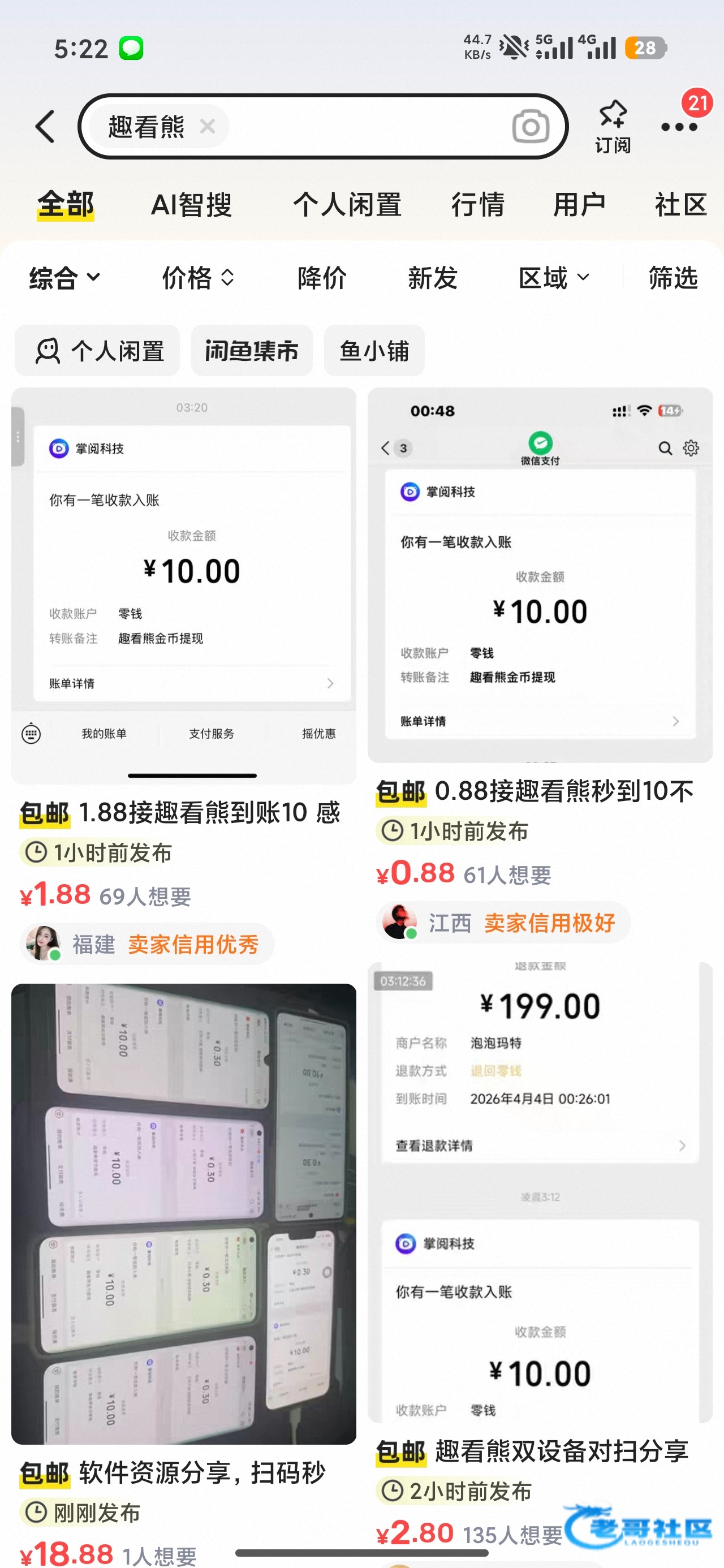Open the 社区 tab
The width and height of the screenshot is (724, 1568).
(x=681, y=205)
